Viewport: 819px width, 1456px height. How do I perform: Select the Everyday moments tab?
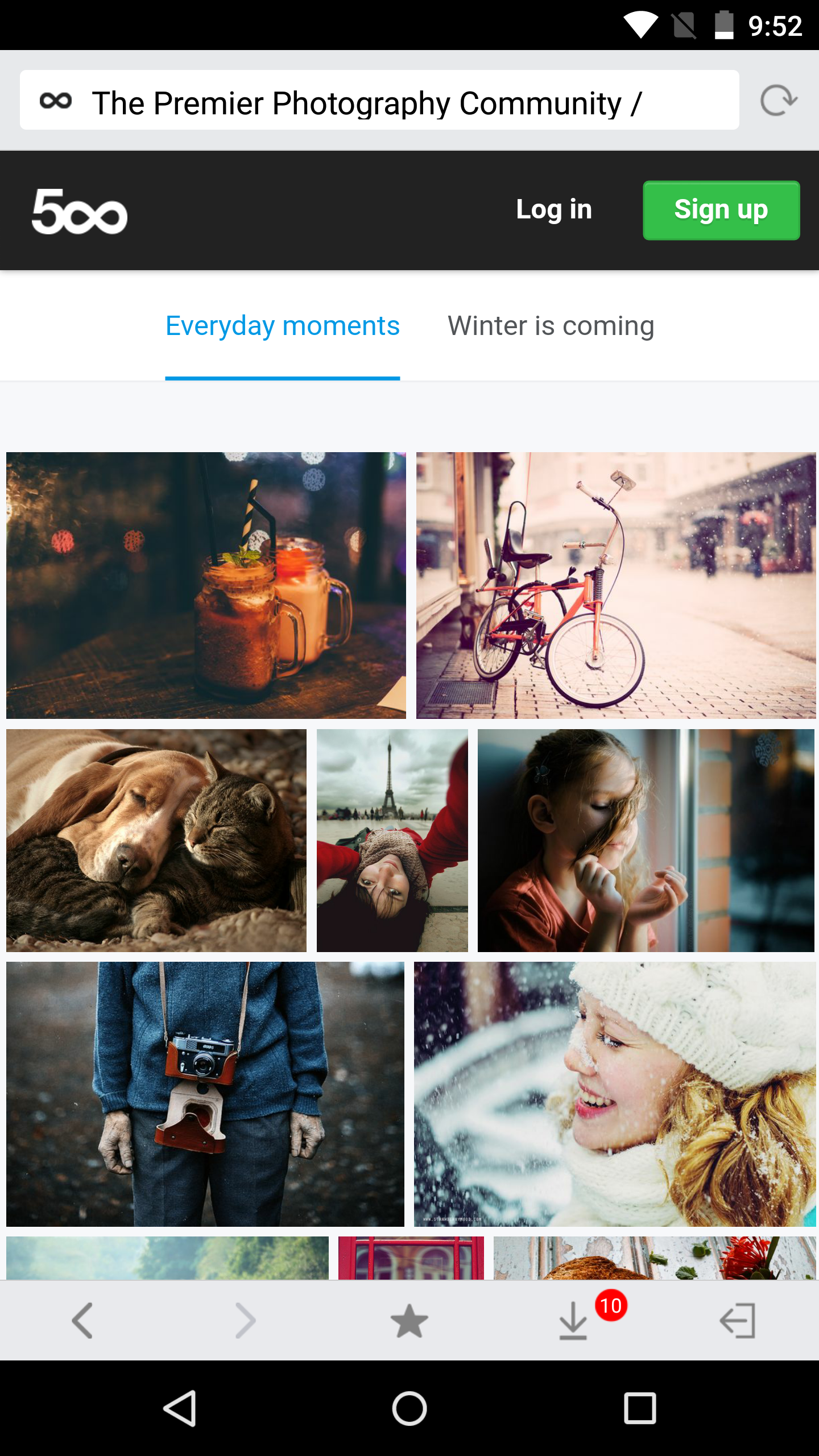[x=282, y=326]
